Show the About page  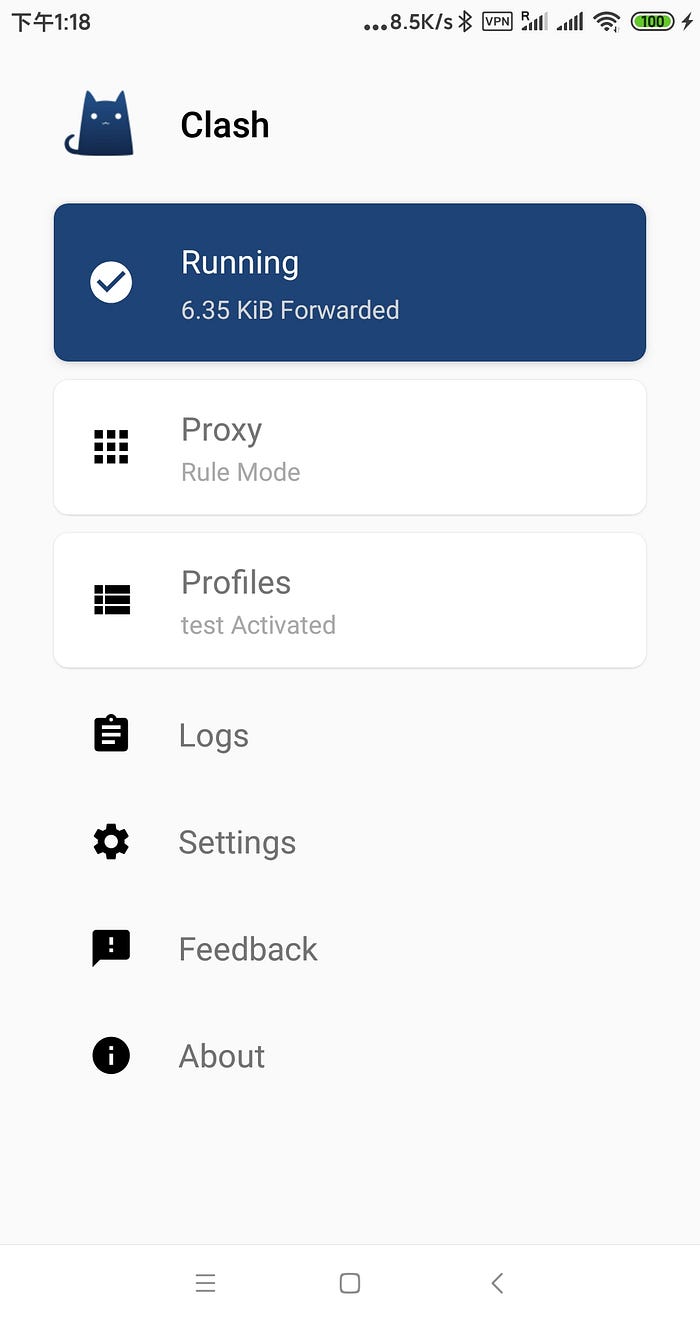pos(221,1056)
